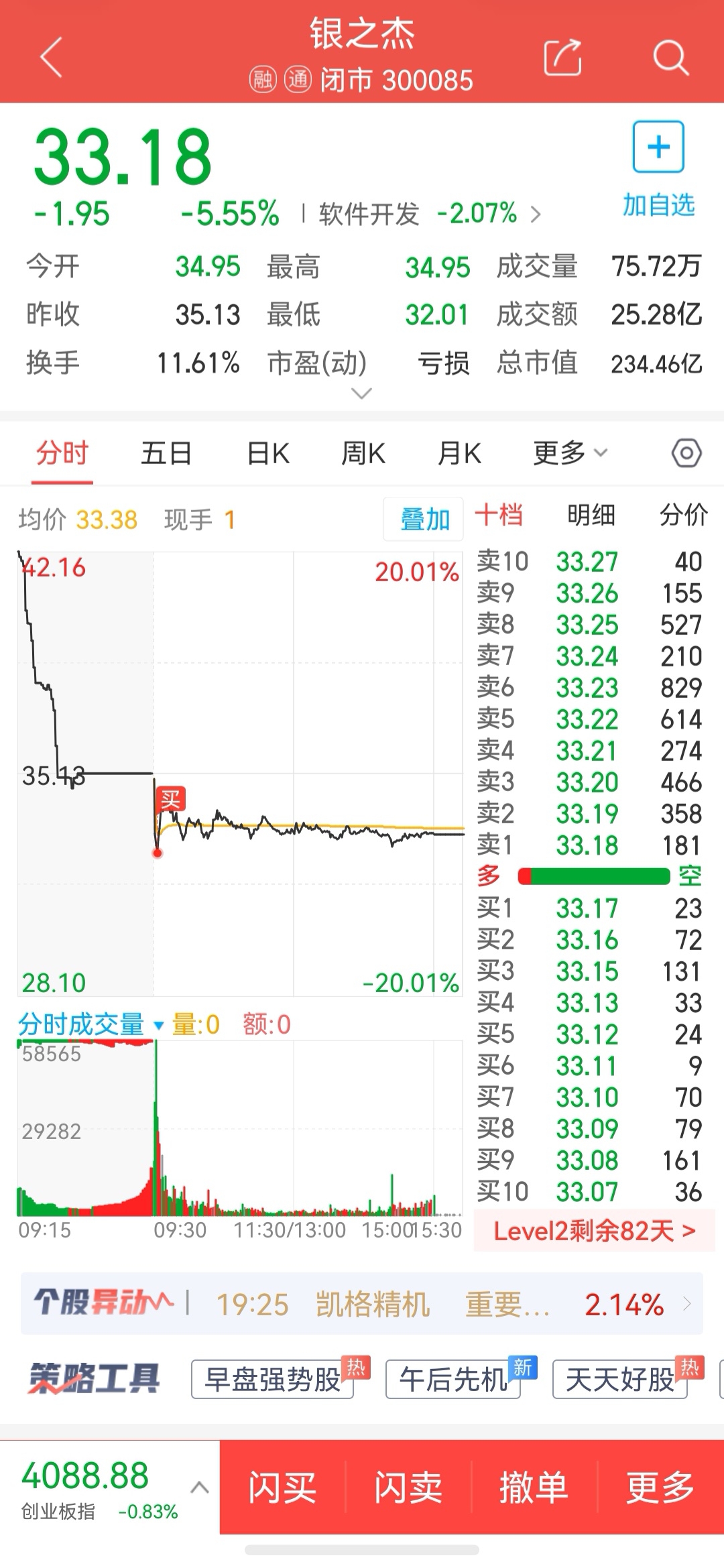Viewport: 724px width, 1568px height.
Task: Select the 周K chart tab
Action: (x=363, y=453)
